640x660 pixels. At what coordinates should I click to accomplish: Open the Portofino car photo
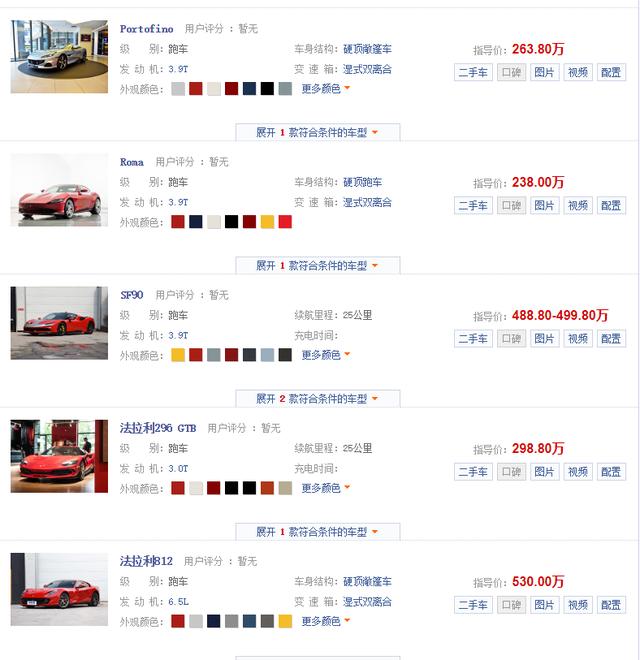pyautogui.click(x=59, y=57)
